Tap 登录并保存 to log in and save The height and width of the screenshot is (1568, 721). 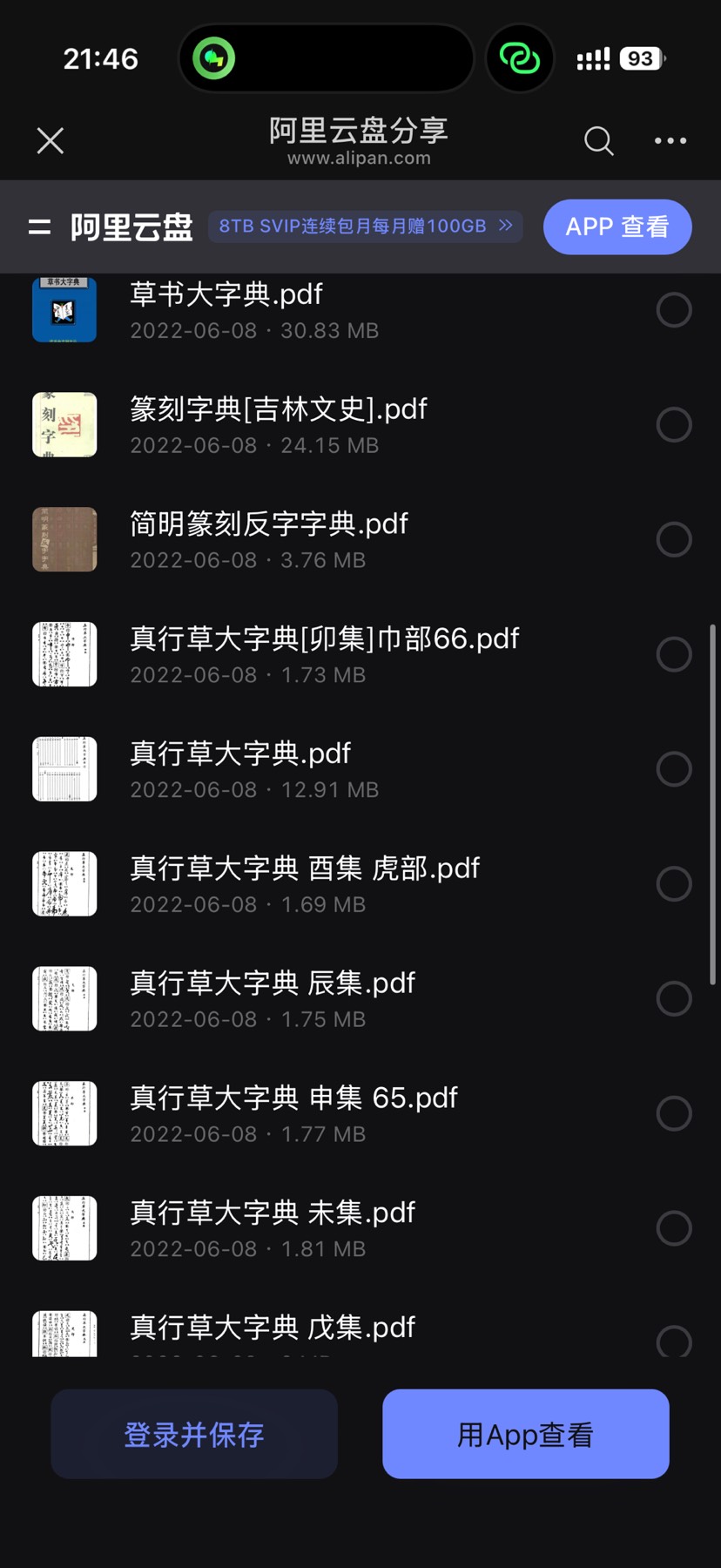coord(194,1434)
